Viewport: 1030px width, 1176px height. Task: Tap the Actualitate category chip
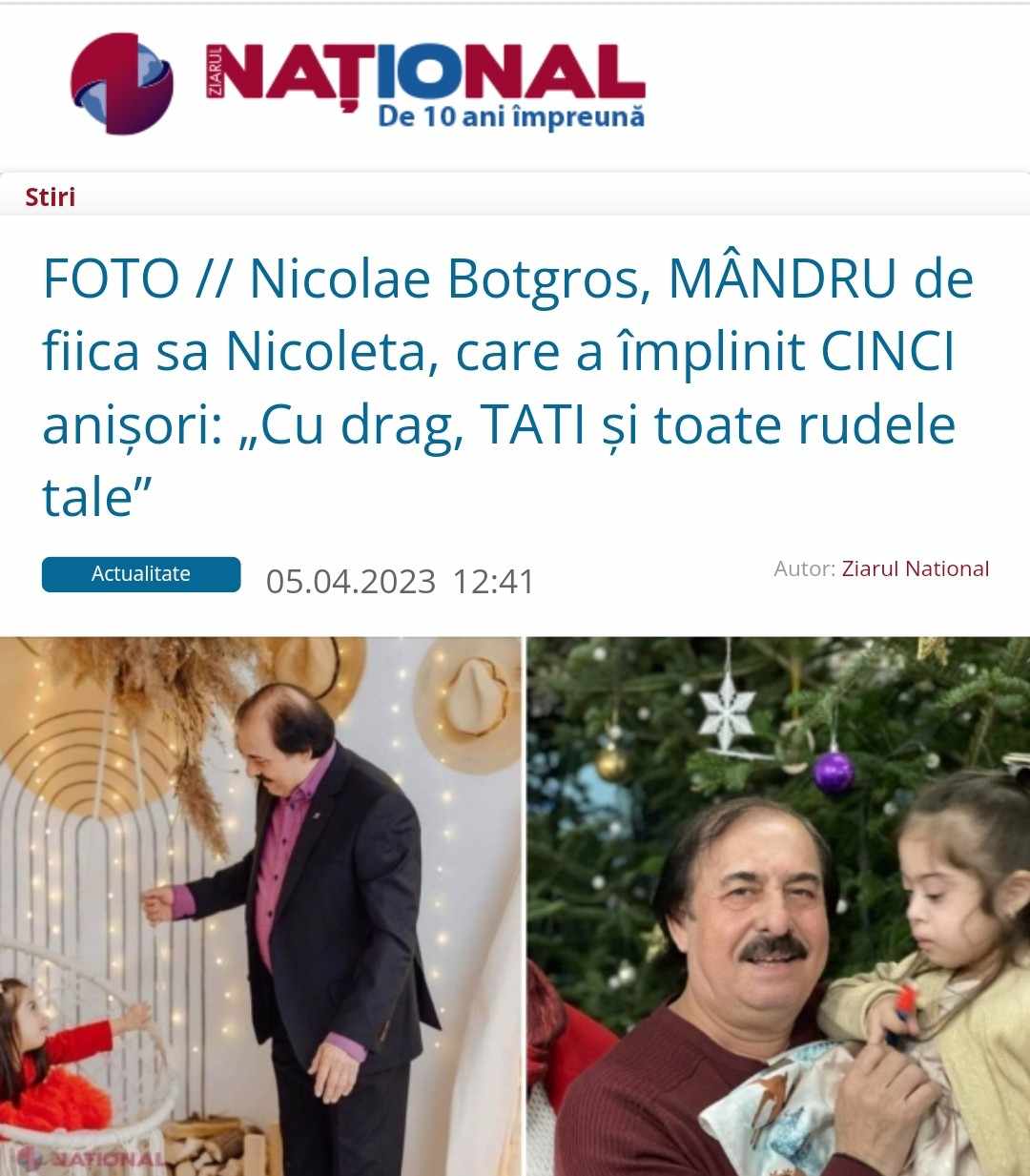coord(141,574)
